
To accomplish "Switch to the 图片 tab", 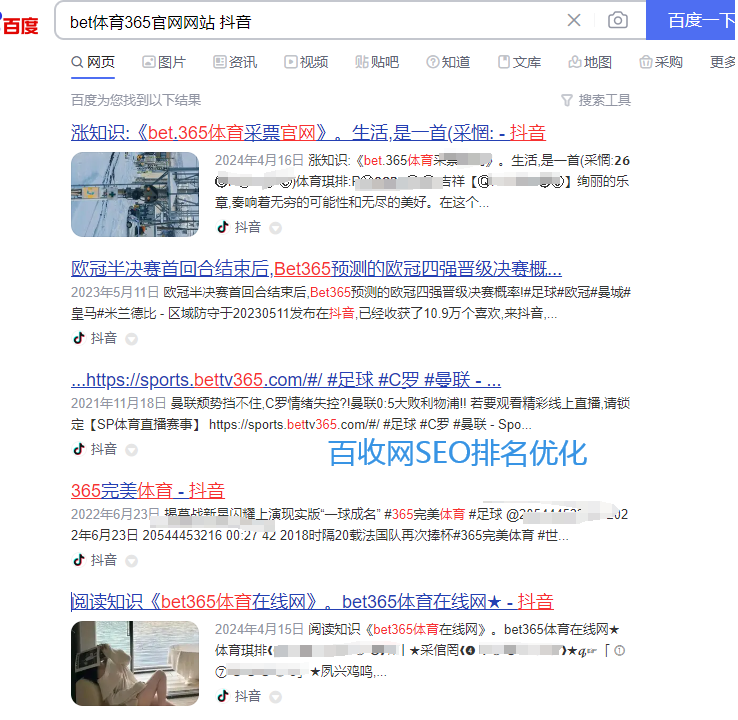I will tap(164, 62).
